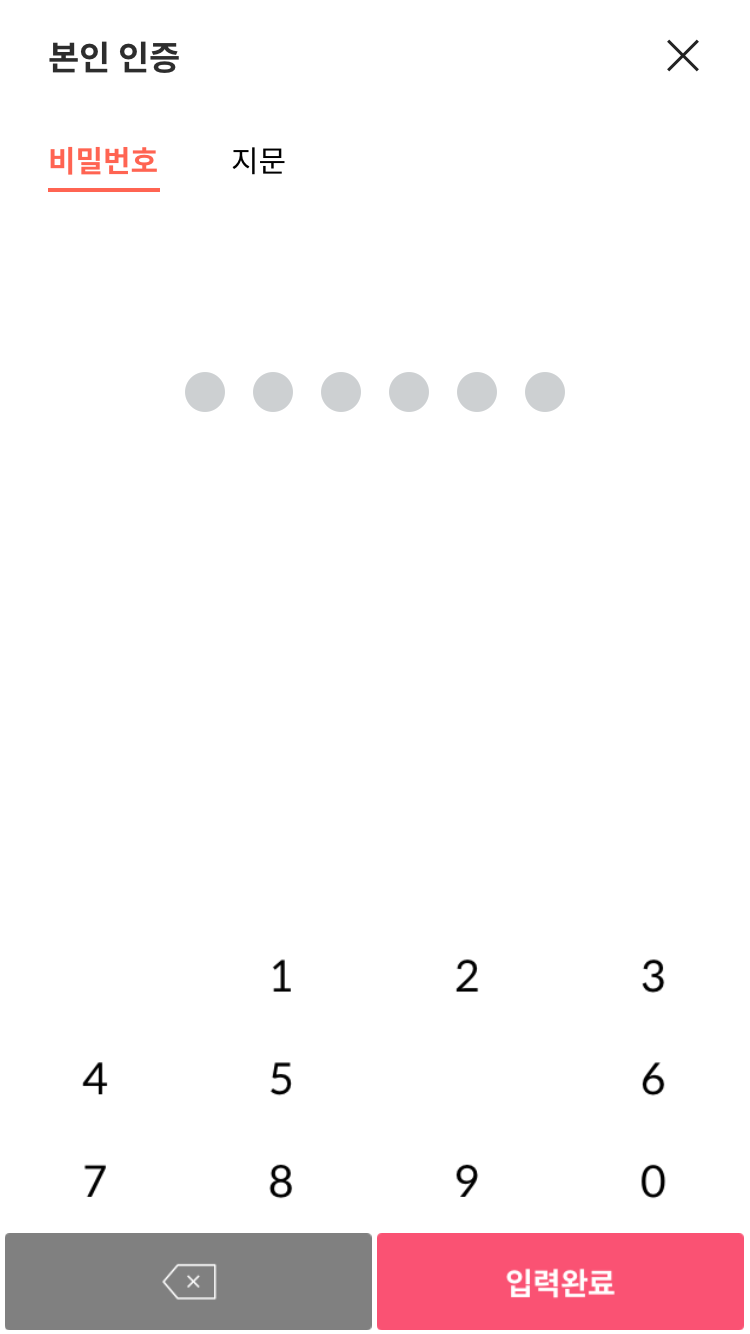The height and width of the screenshot is (1334, 750).
Task: Enter digit 2 on keypad
Action: [x=467, y=976]
